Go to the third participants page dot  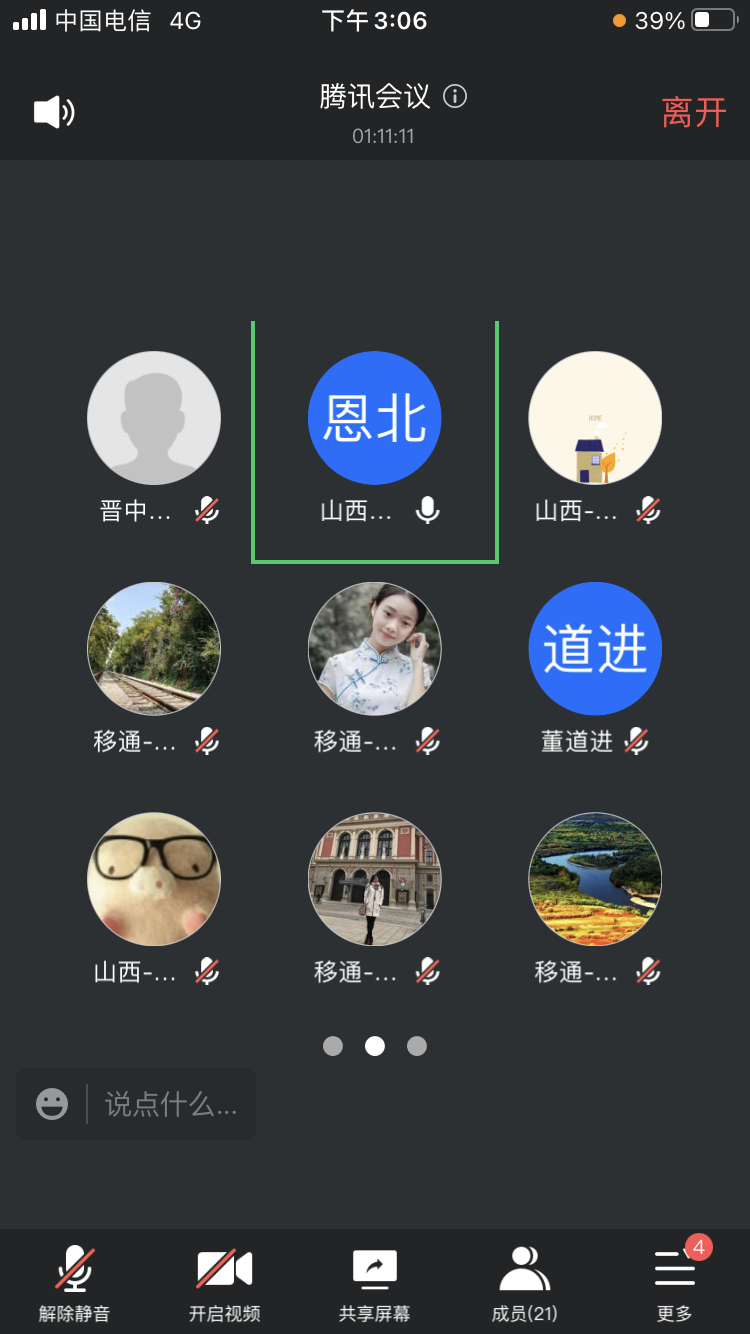pos(417,1046)
